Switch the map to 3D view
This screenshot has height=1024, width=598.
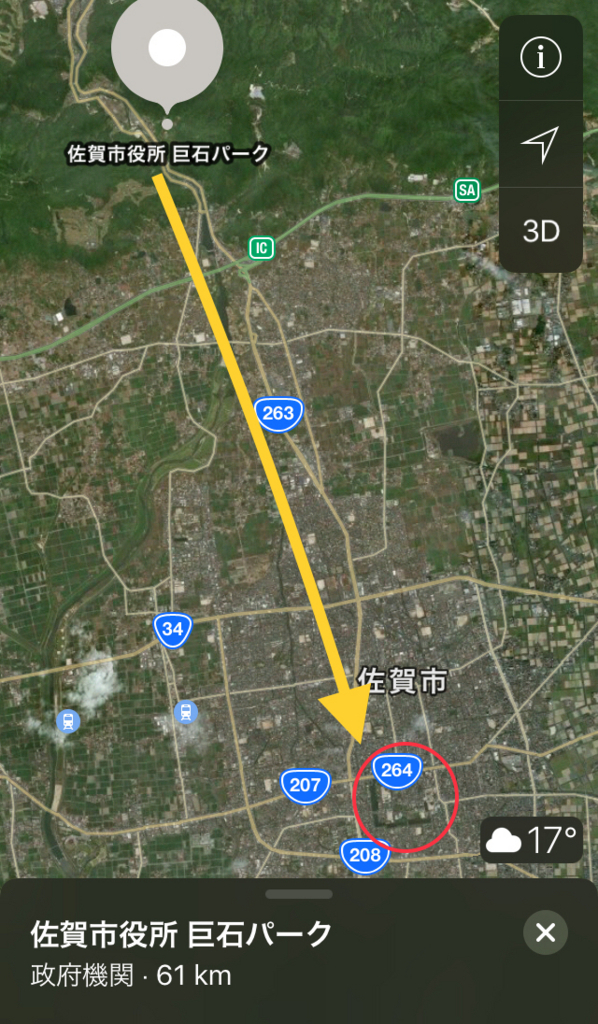(x=541, y=231)
